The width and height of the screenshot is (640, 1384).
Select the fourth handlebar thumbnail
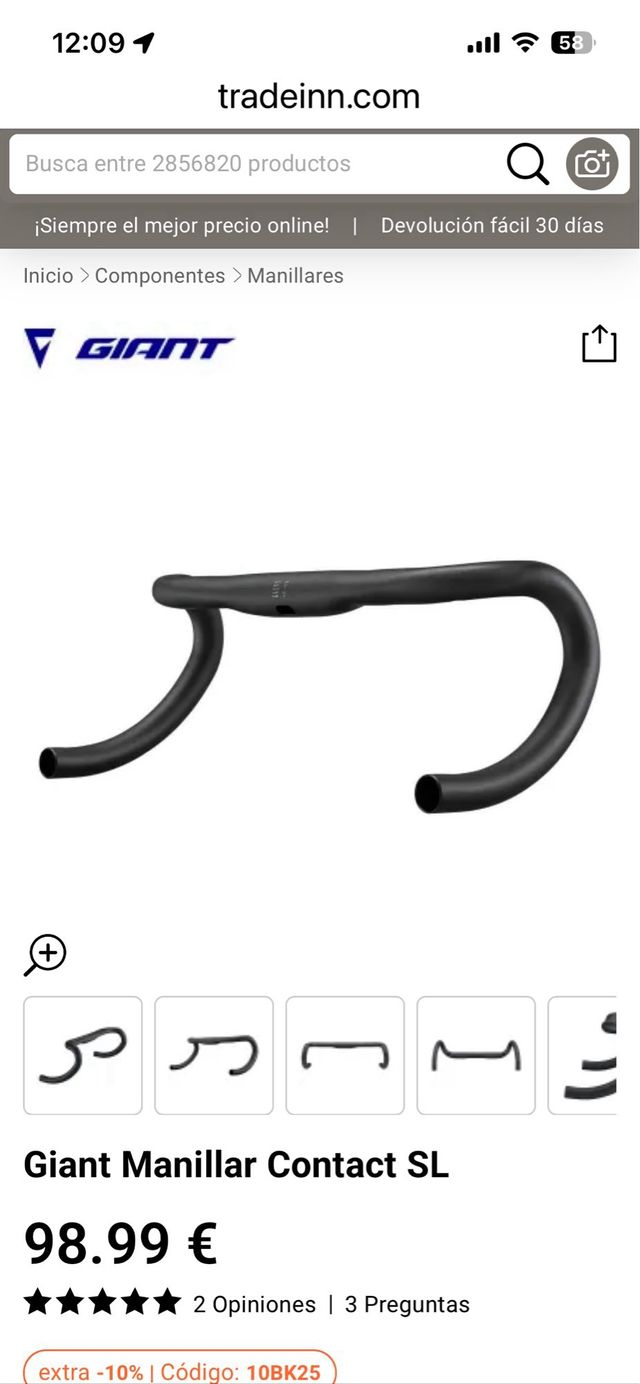[x=476, y=1055]
